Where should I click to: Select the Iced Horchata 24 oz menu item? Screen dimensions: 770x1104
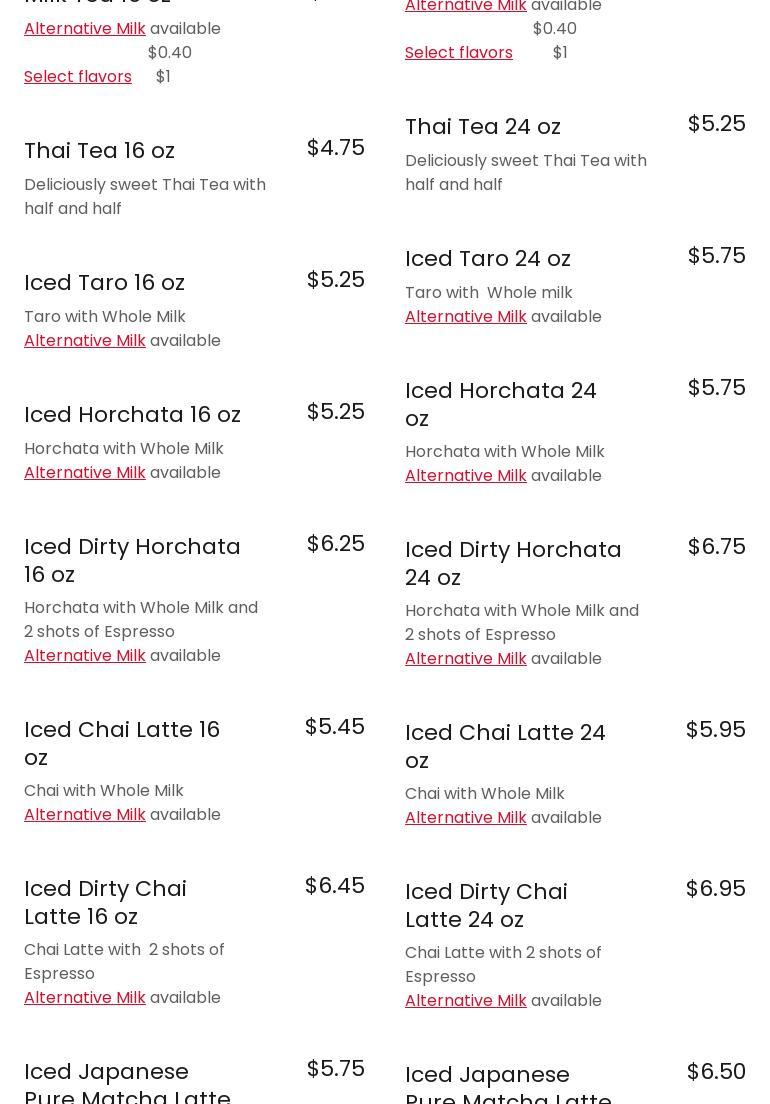coord(500,404)
